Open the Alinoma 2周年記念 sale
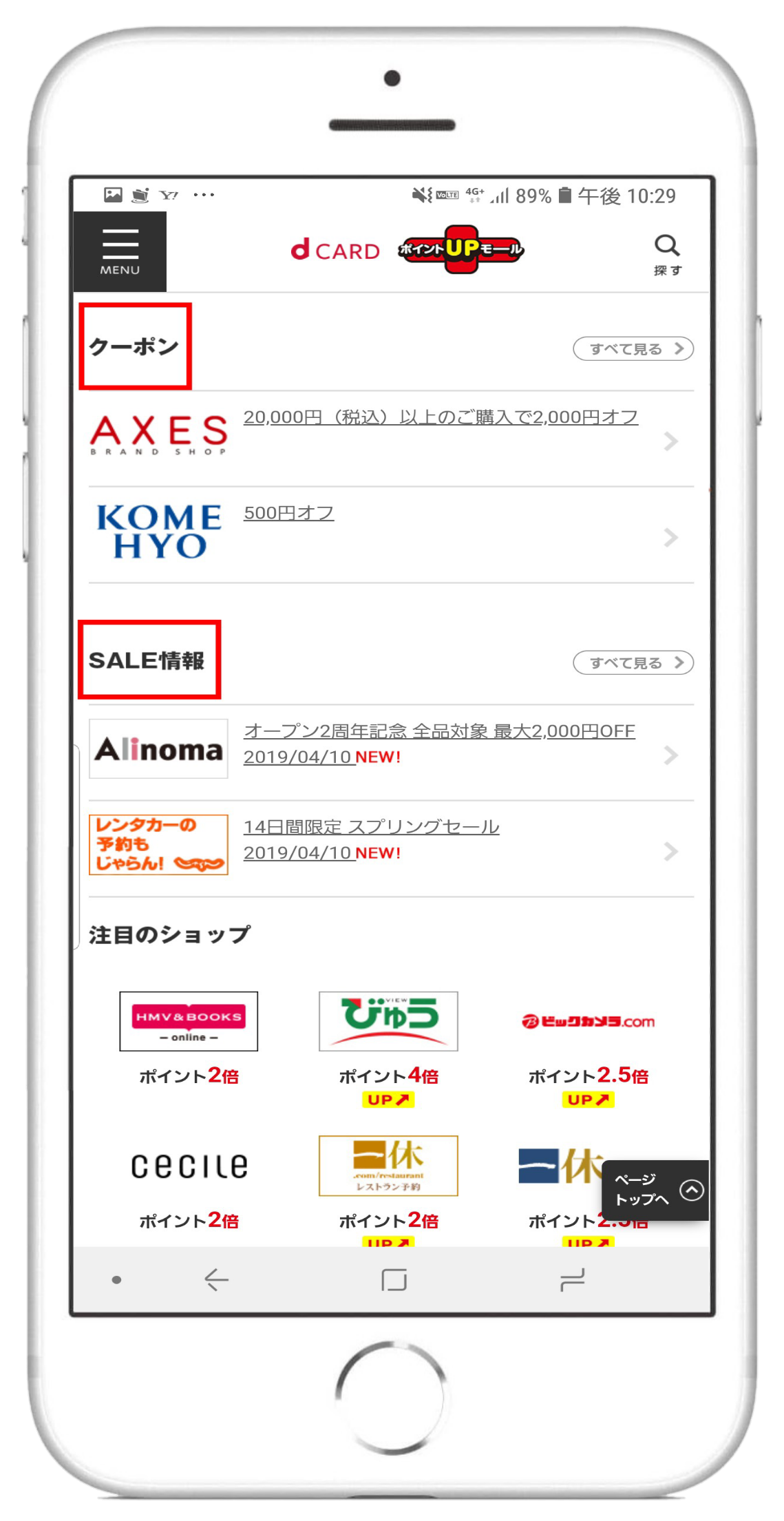This screenshot has height=1521, width=784. 391,753
